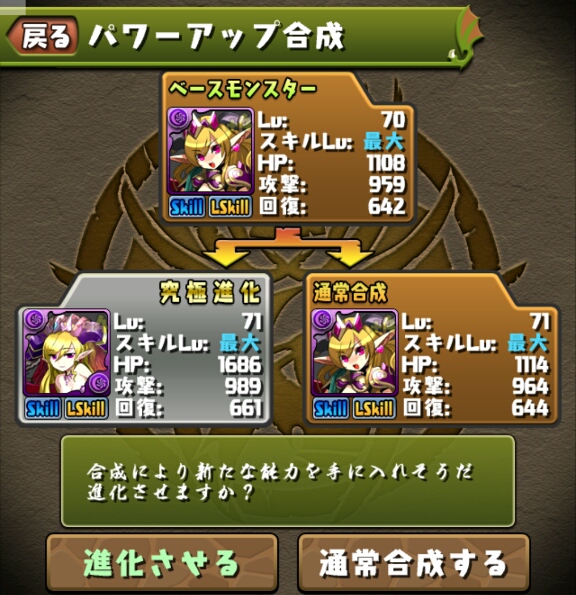576x595 pixels.
Task: Open Skill on 究極進化 panel
Action: pos(43,408)
